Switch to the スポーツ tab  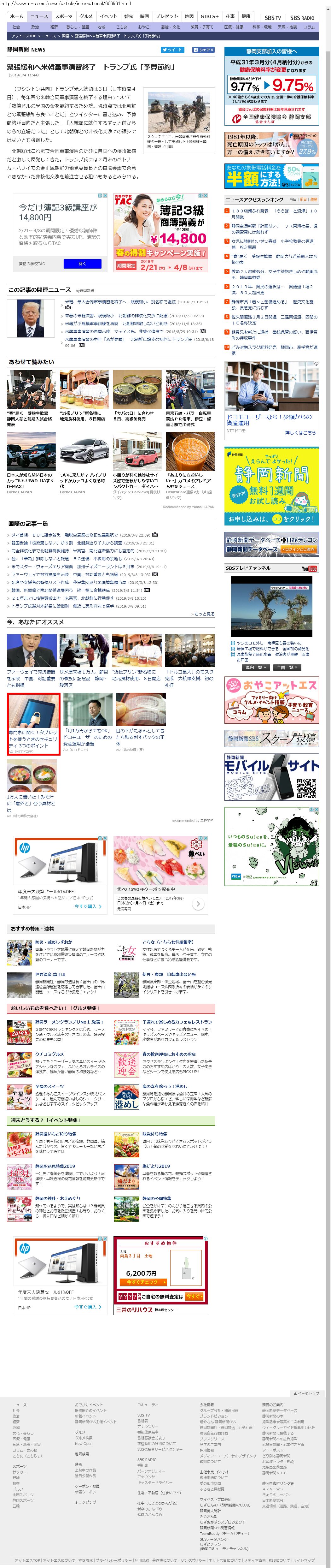[63, 16]
